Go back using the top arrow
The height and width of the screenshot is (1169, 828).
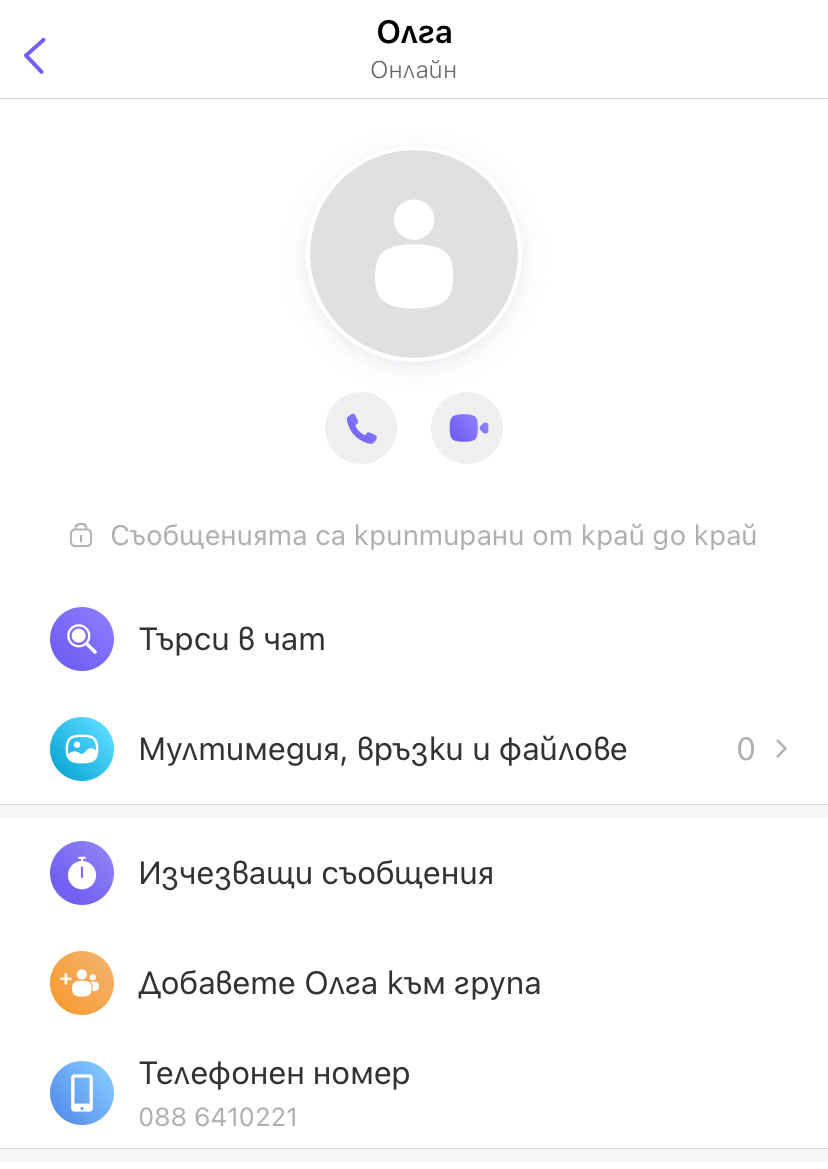(35, 56)
